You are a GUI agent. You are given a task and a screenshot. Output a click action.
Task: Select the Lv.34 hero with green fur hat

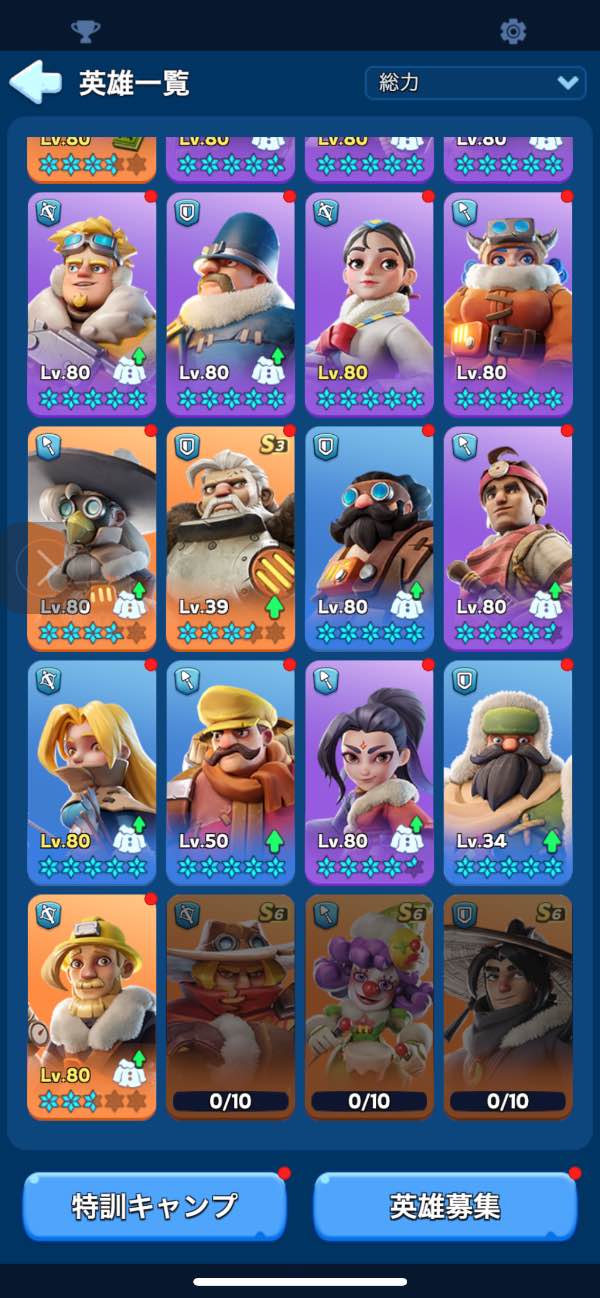coord(508,772)
